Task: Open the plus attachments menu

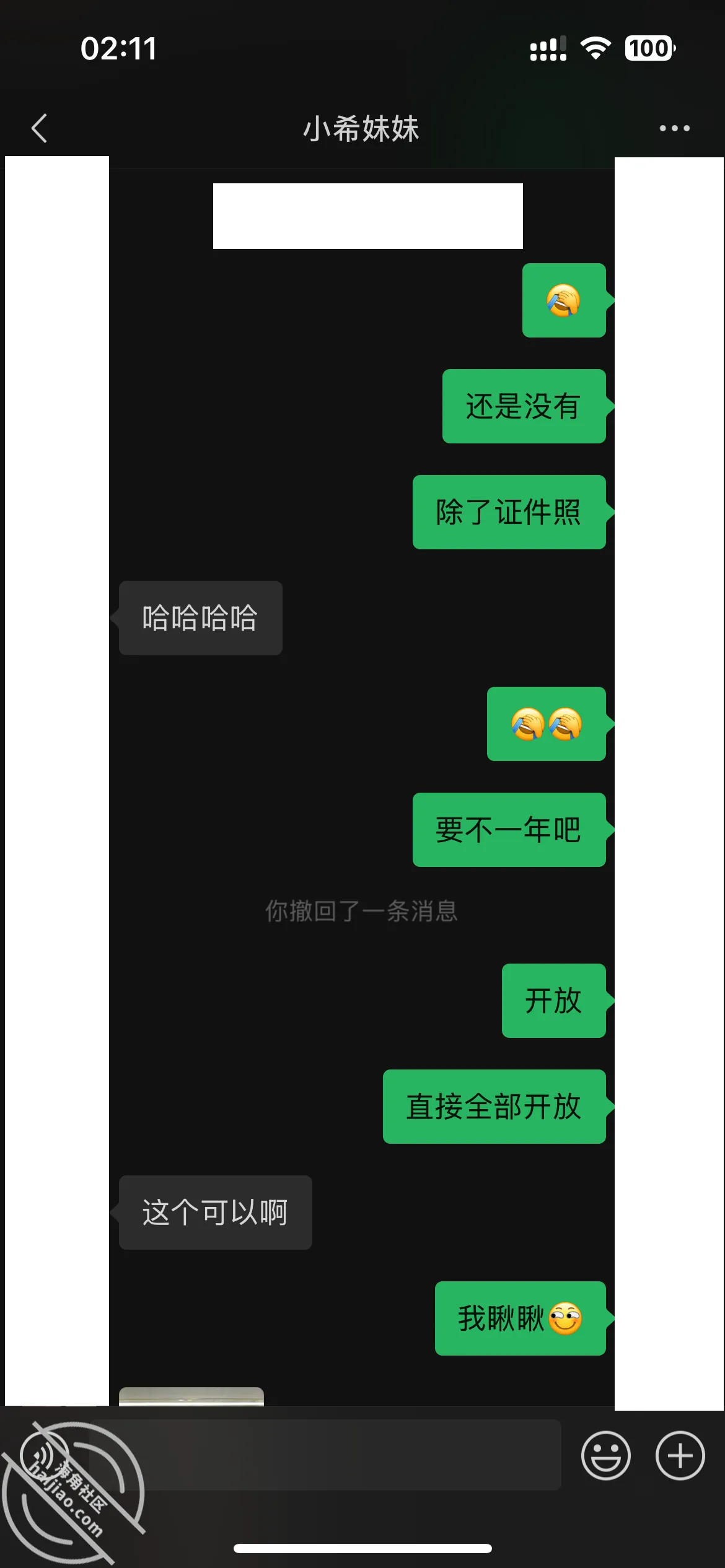Action: point(680,1456)
